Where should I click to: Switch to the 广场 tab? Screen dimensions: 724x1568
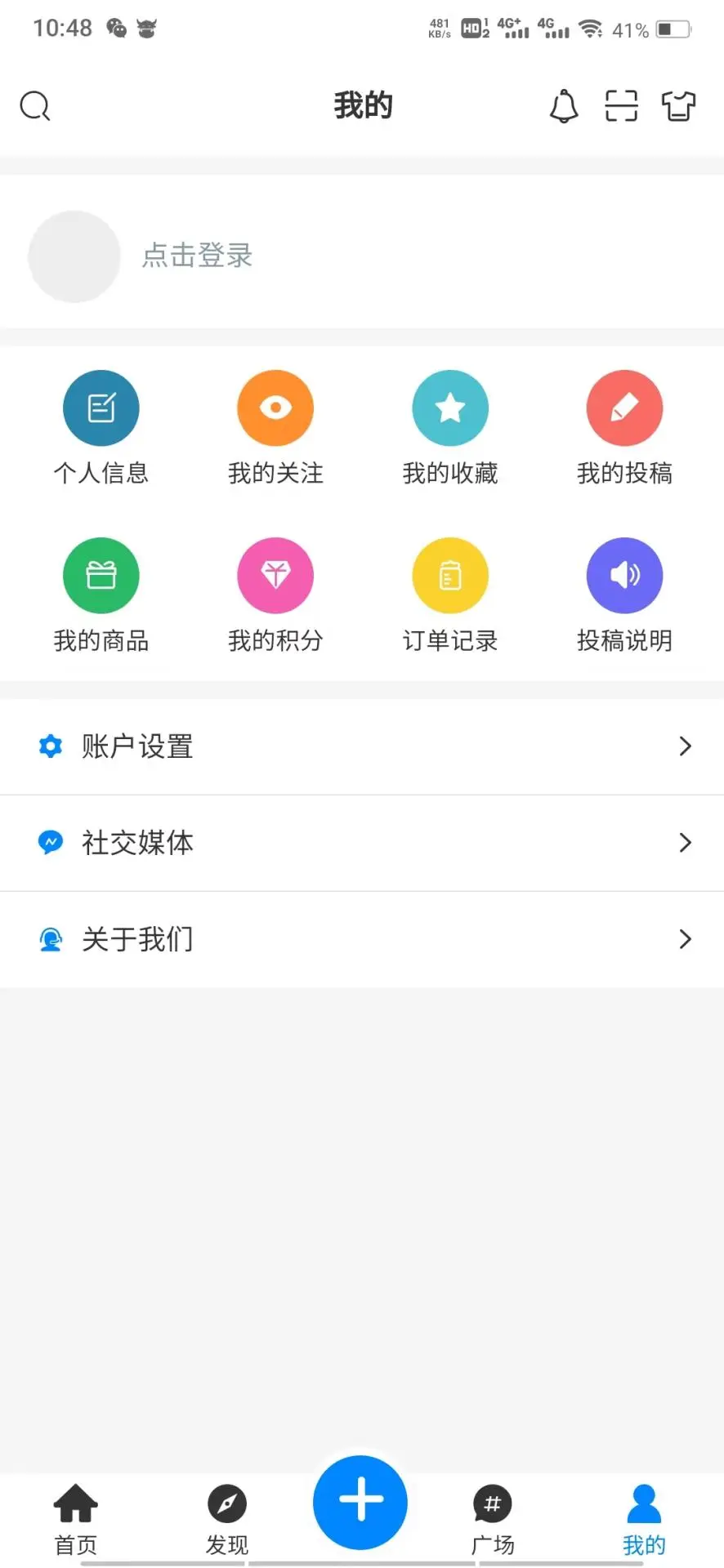(492, 1517)
